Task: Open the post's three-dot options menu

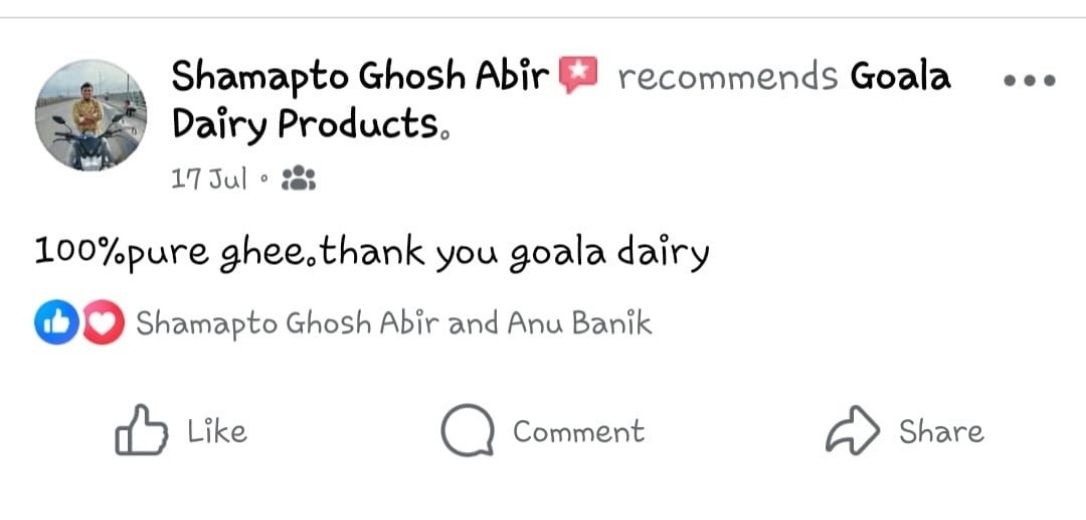Action: [1029, 82]
